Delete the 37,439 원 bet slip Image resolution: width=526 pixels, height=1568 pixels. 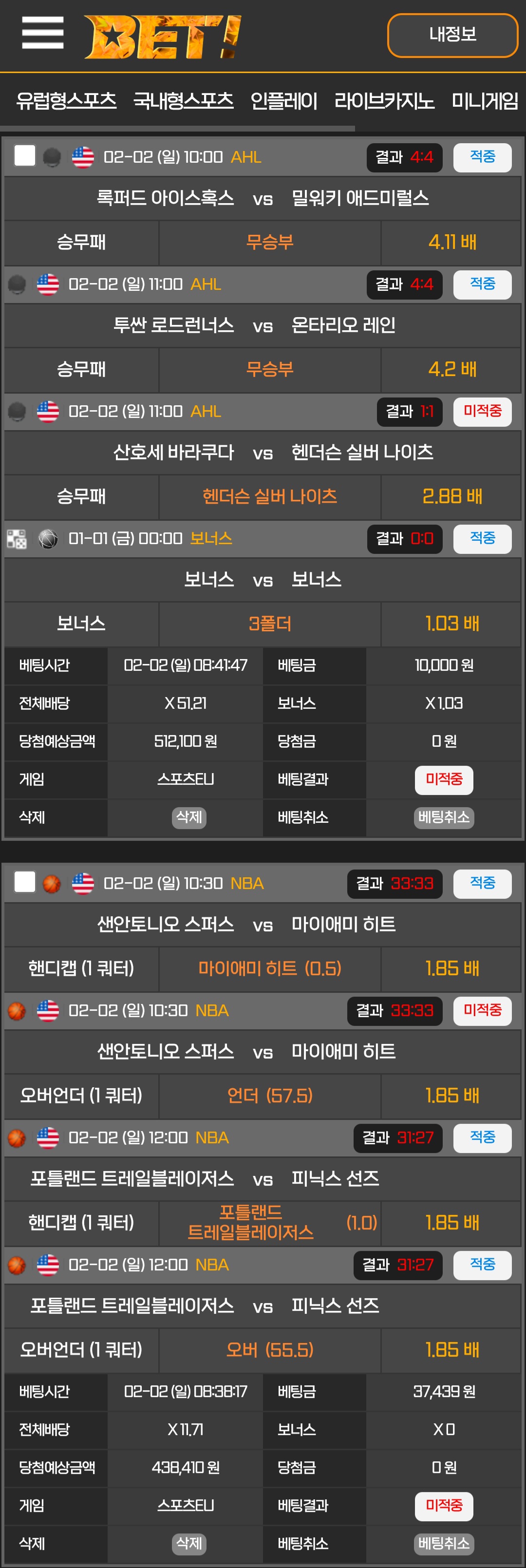[x=189, y=1543]
